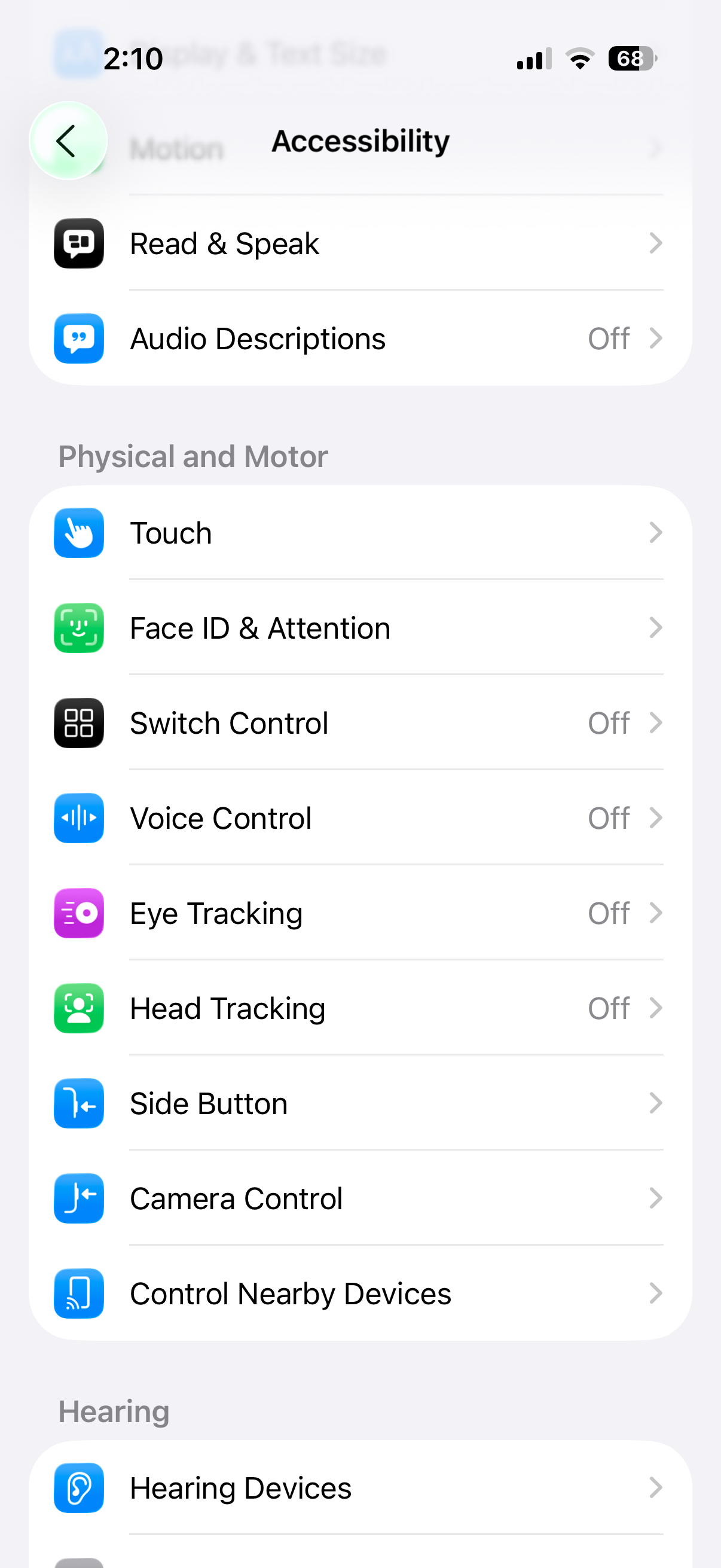Open Eye Tracking settings
The height and width of the screenshot is (1568, 721).
359,913
